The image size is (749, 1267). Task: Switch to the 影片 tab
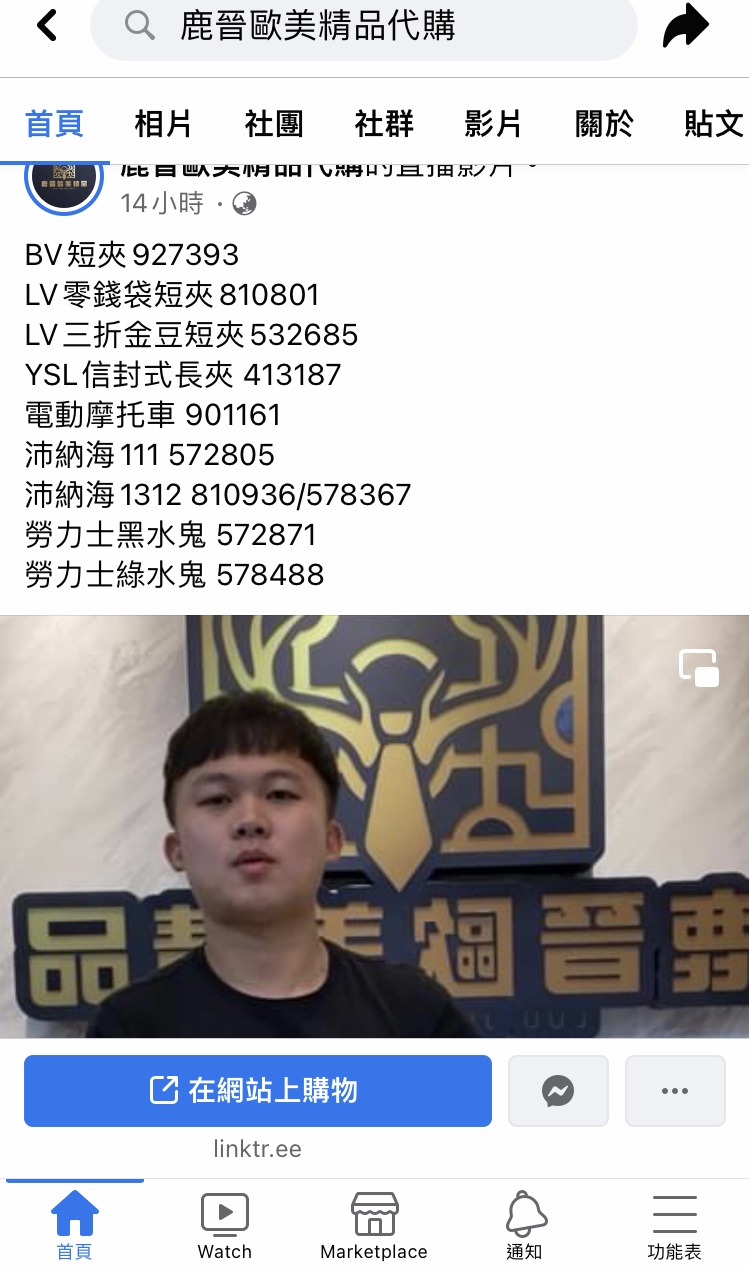tap(493, 124)
